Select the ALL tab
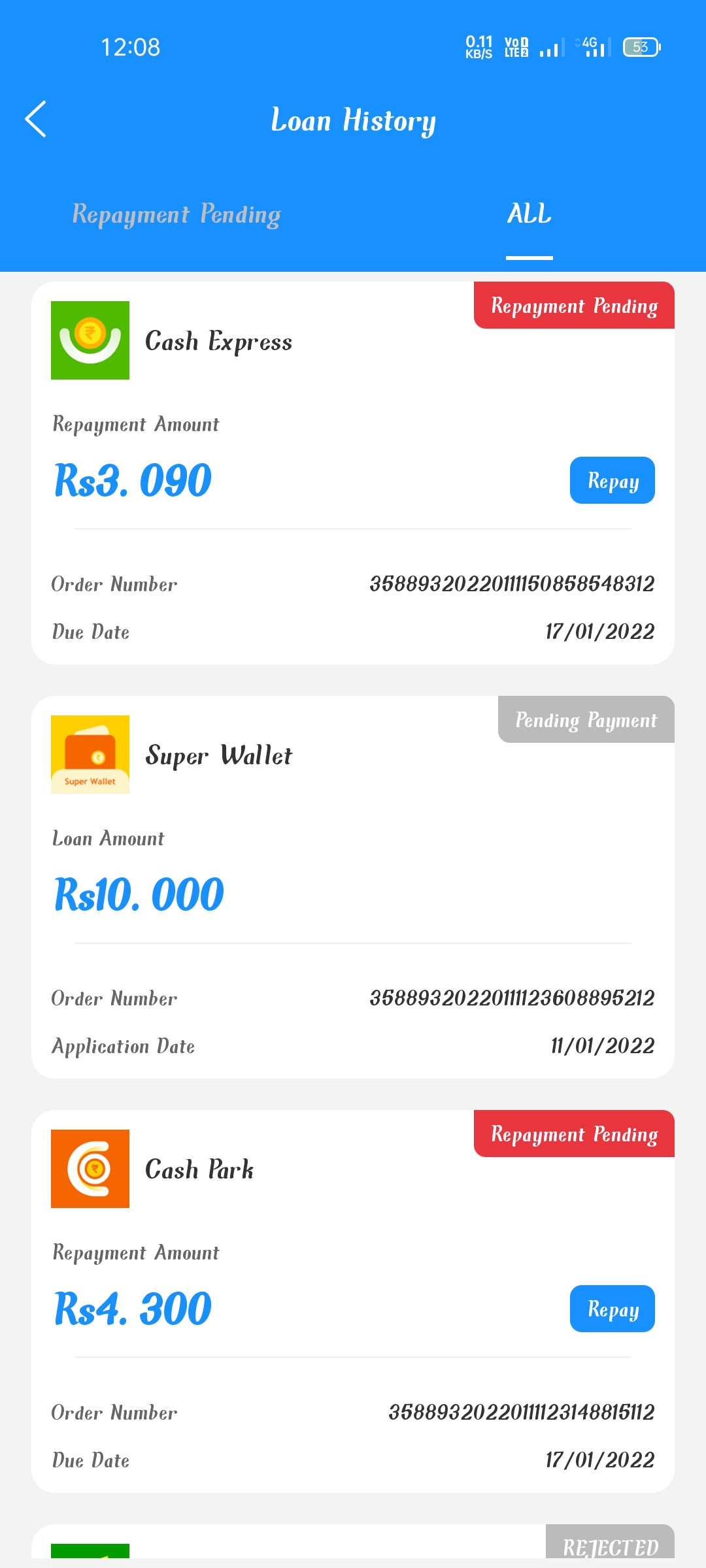The image size is (706, 1568). 529,214
